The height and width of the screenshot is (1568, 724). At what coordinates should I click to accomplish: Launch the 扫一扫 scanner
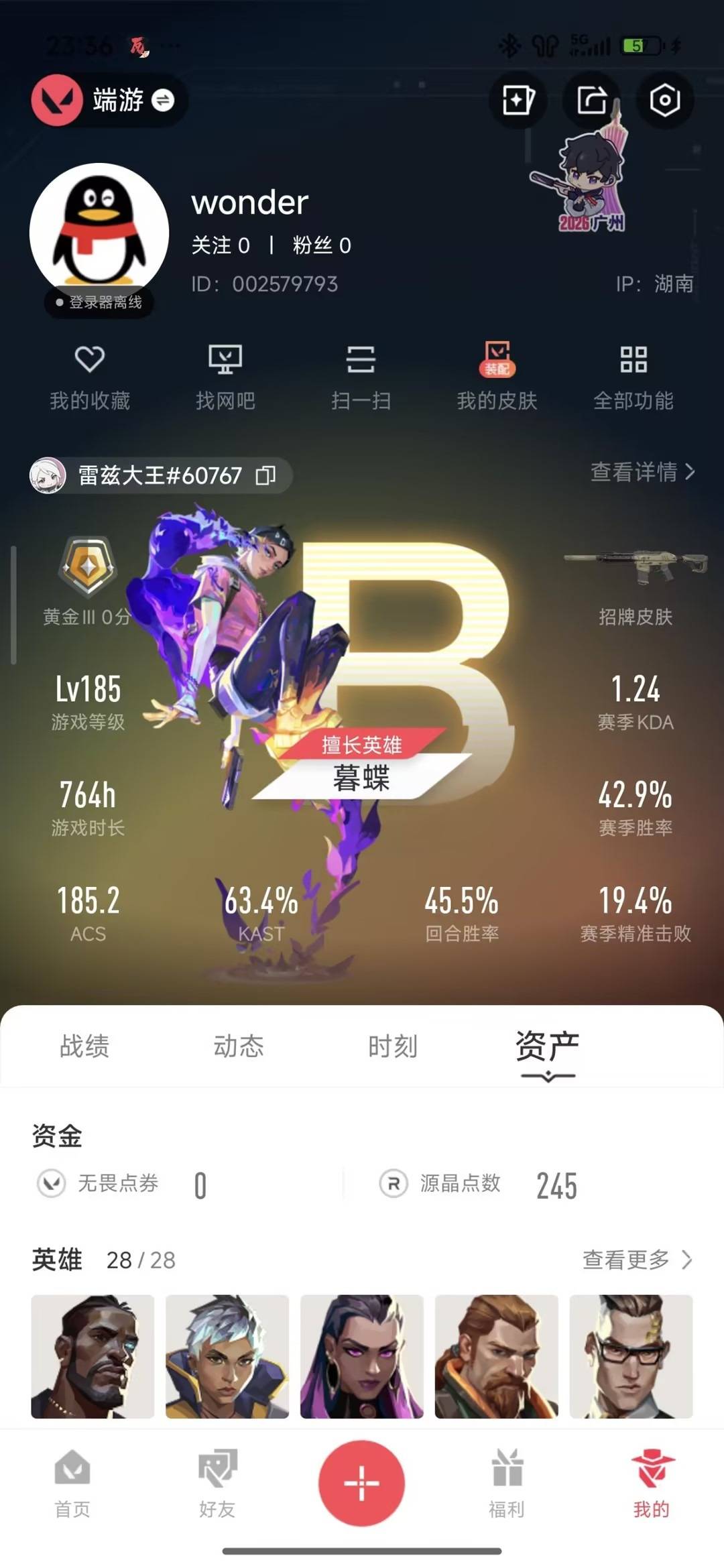(361, 377)
